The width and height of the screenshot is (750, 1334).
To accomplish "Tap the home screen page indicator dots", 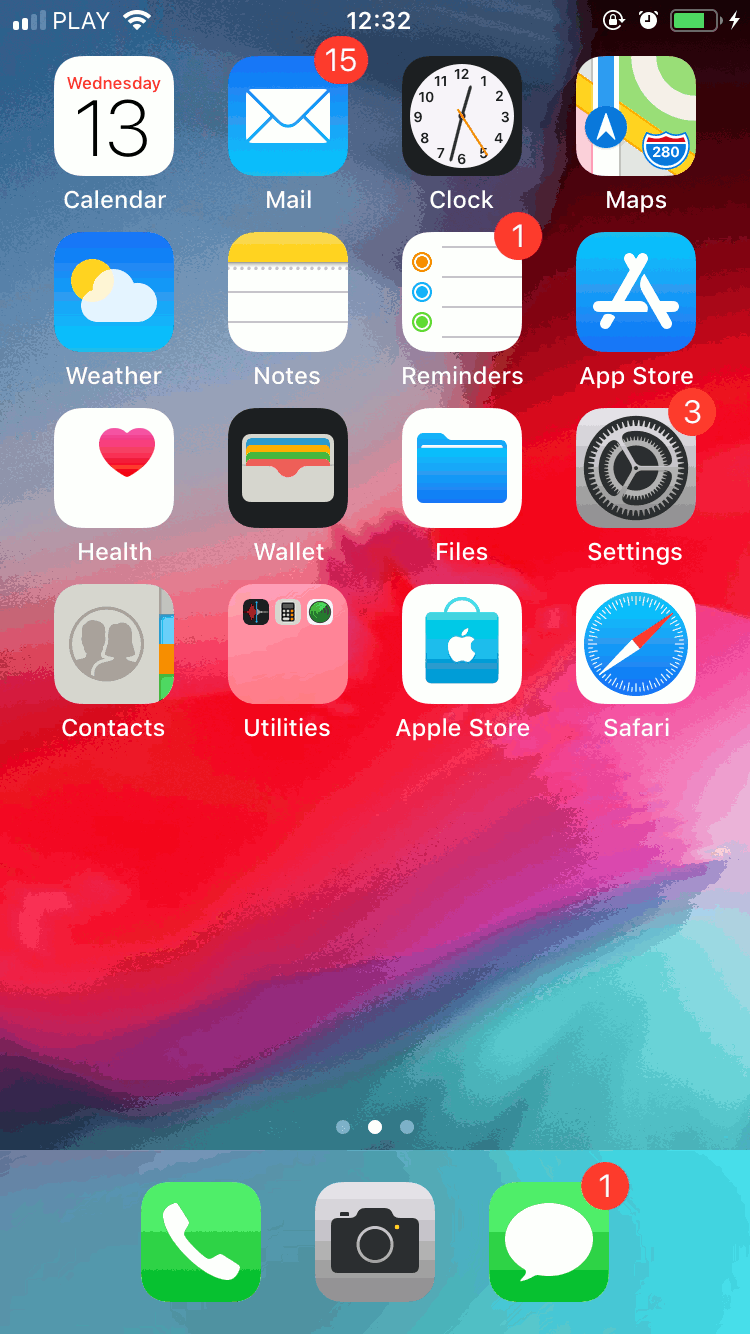I will [375, 1127].
